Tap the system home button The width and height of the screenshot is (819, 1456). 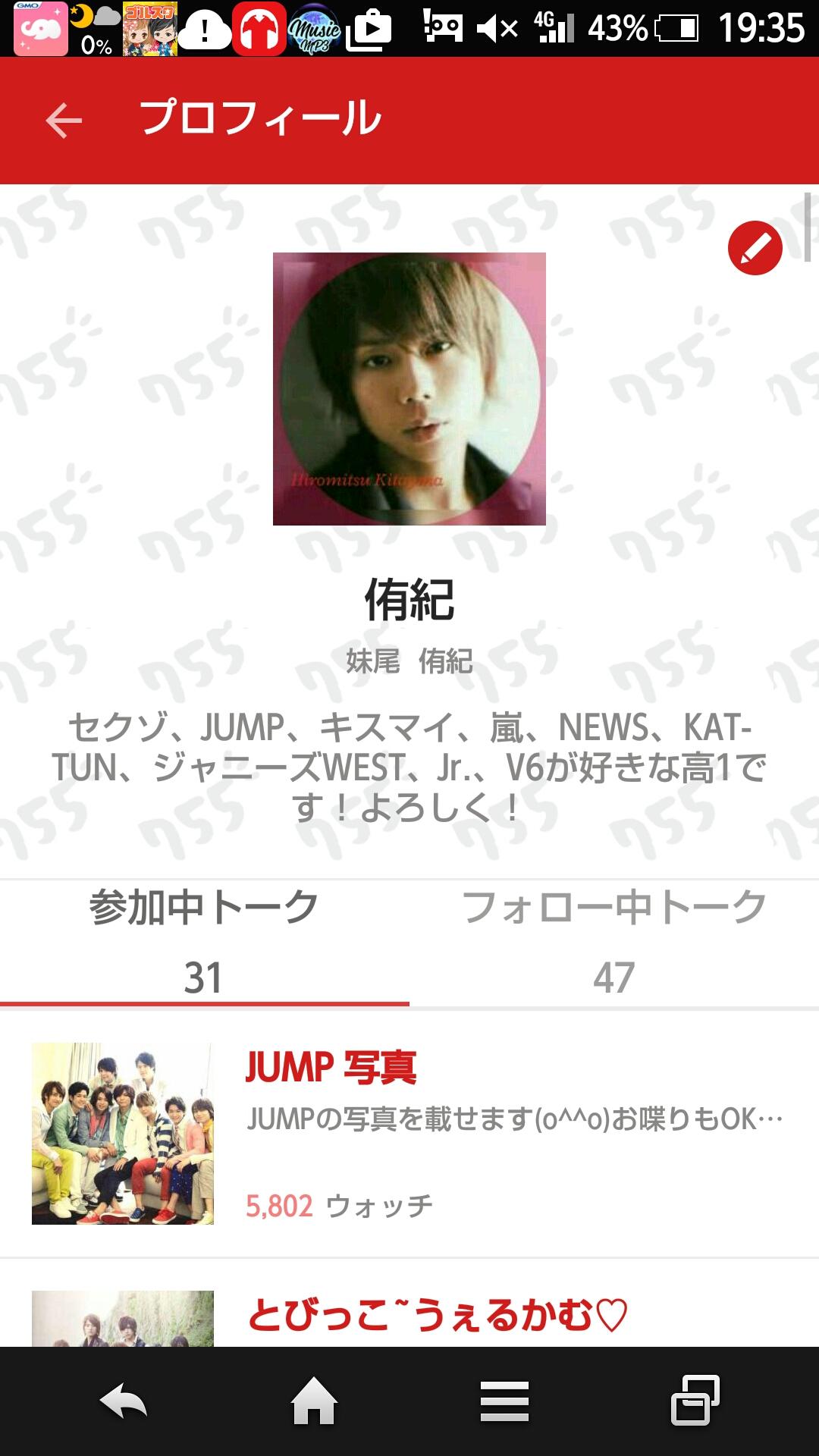pyautogui.click(x=314, y=1401)
